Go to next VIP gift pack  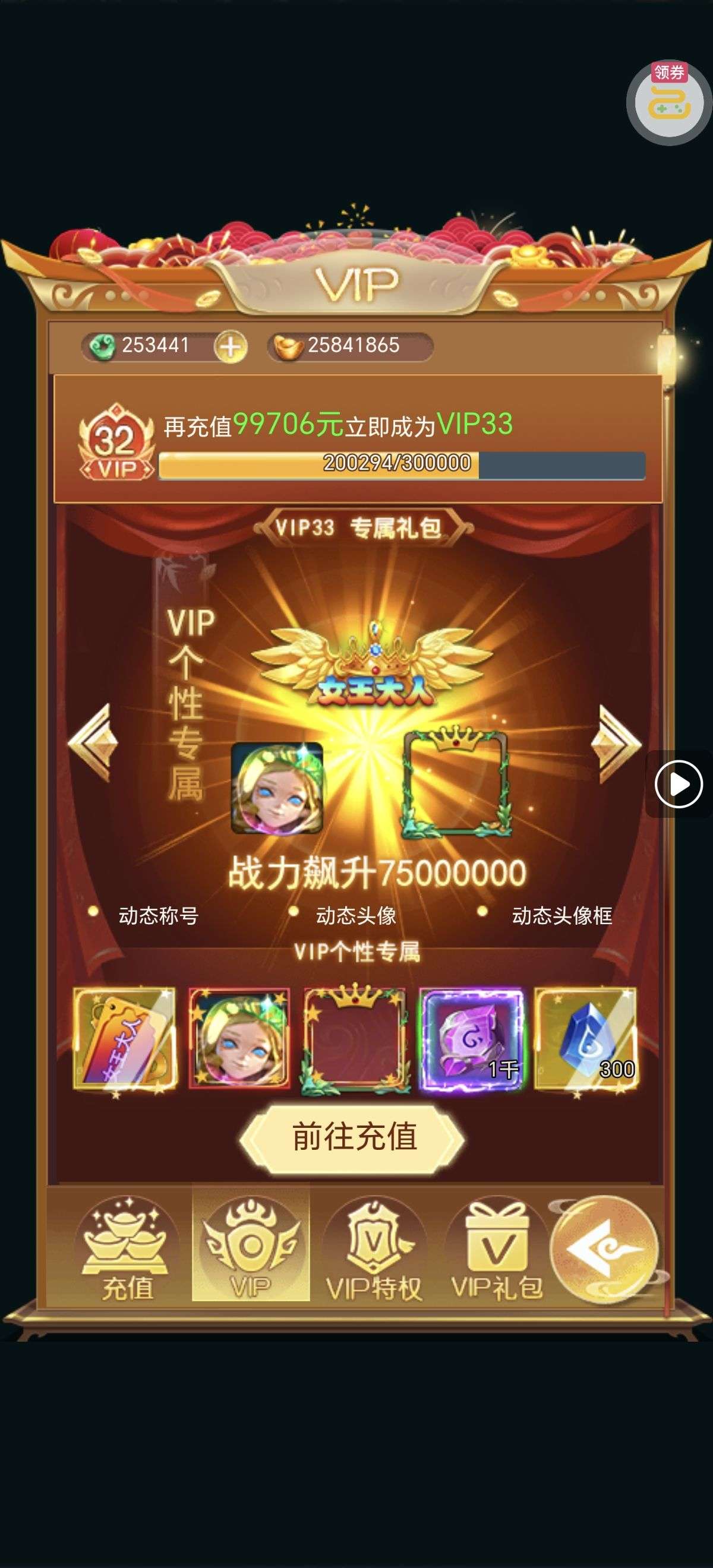pyautogui.click(x=619, y=742)
